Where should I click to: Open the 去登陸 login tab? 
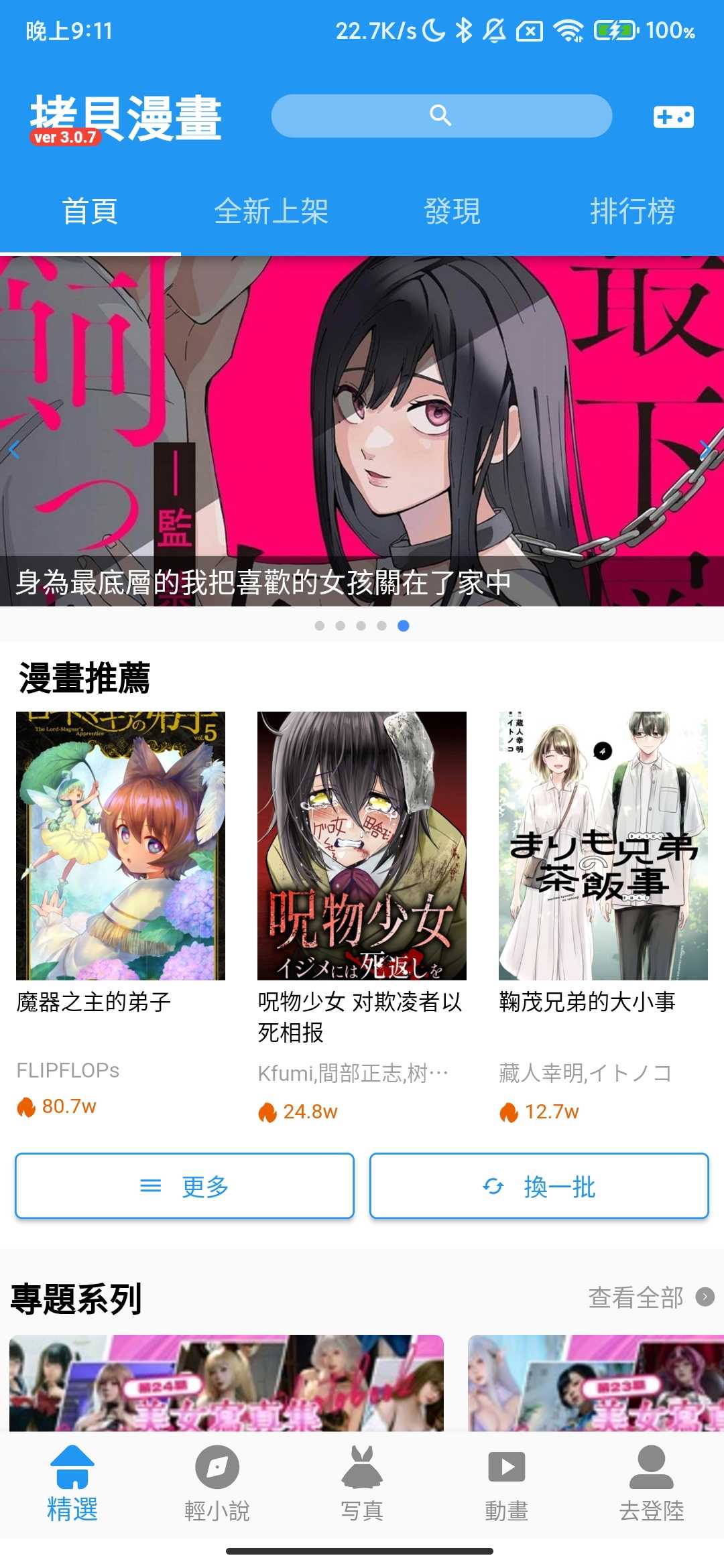(652, 1482)
